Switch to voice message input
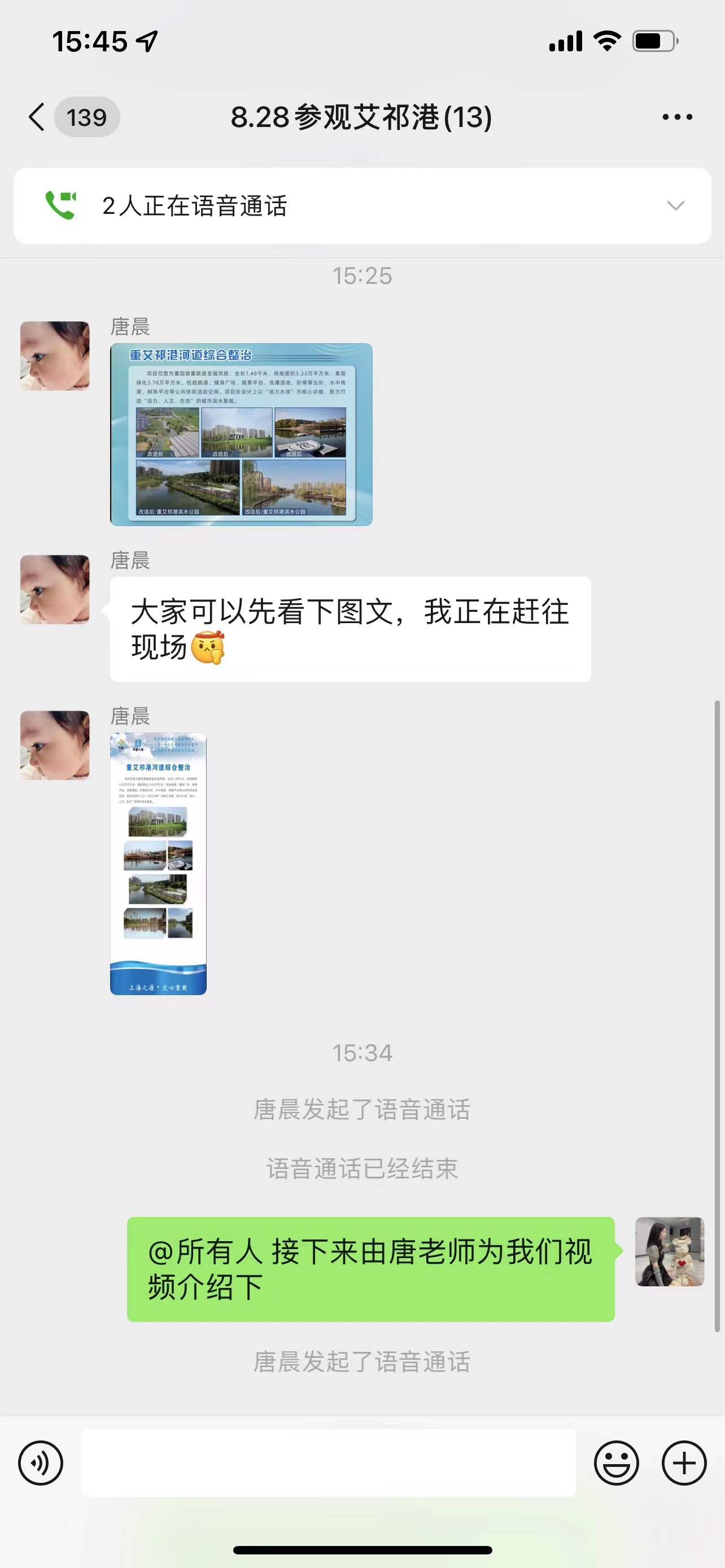 point(41,1462)
